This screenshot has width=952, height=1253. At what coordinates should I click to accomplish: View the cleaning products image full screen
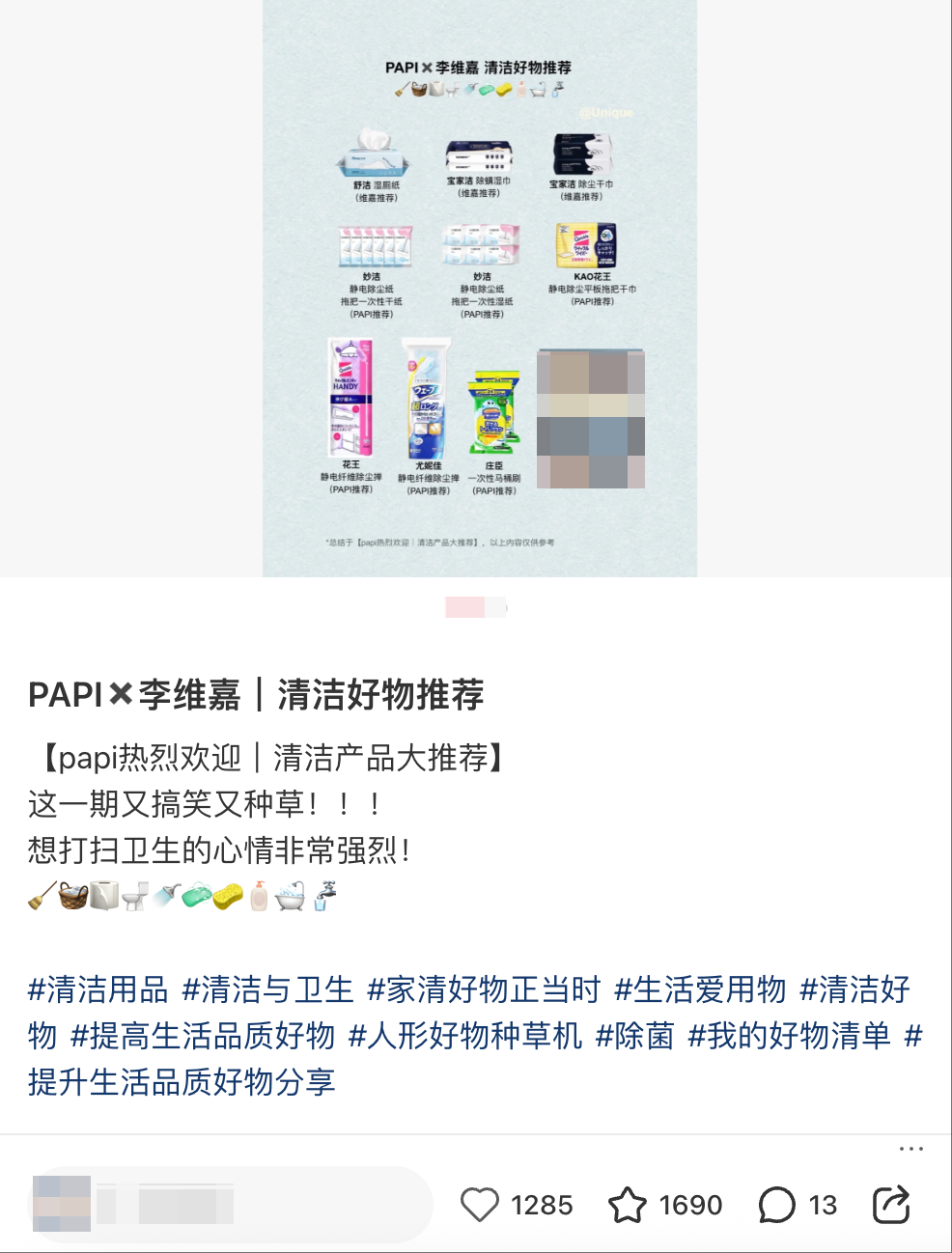coord(480,289)
